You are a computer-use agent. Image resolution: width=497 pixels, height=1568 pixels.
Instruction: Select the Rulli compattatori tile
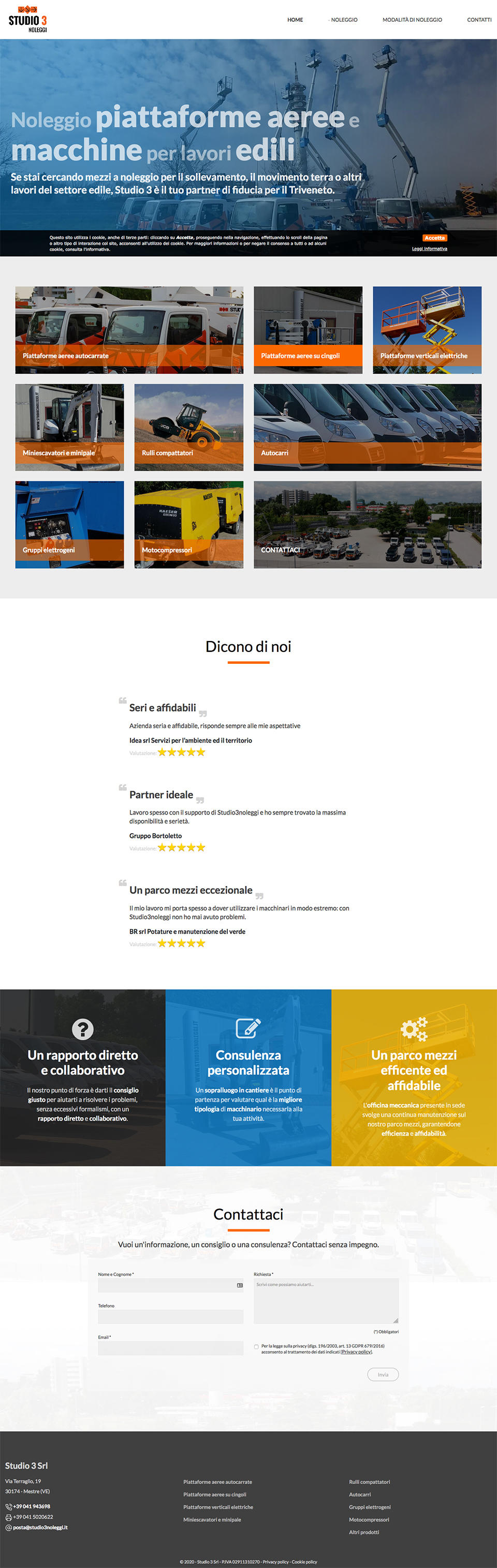click(188, 427)
